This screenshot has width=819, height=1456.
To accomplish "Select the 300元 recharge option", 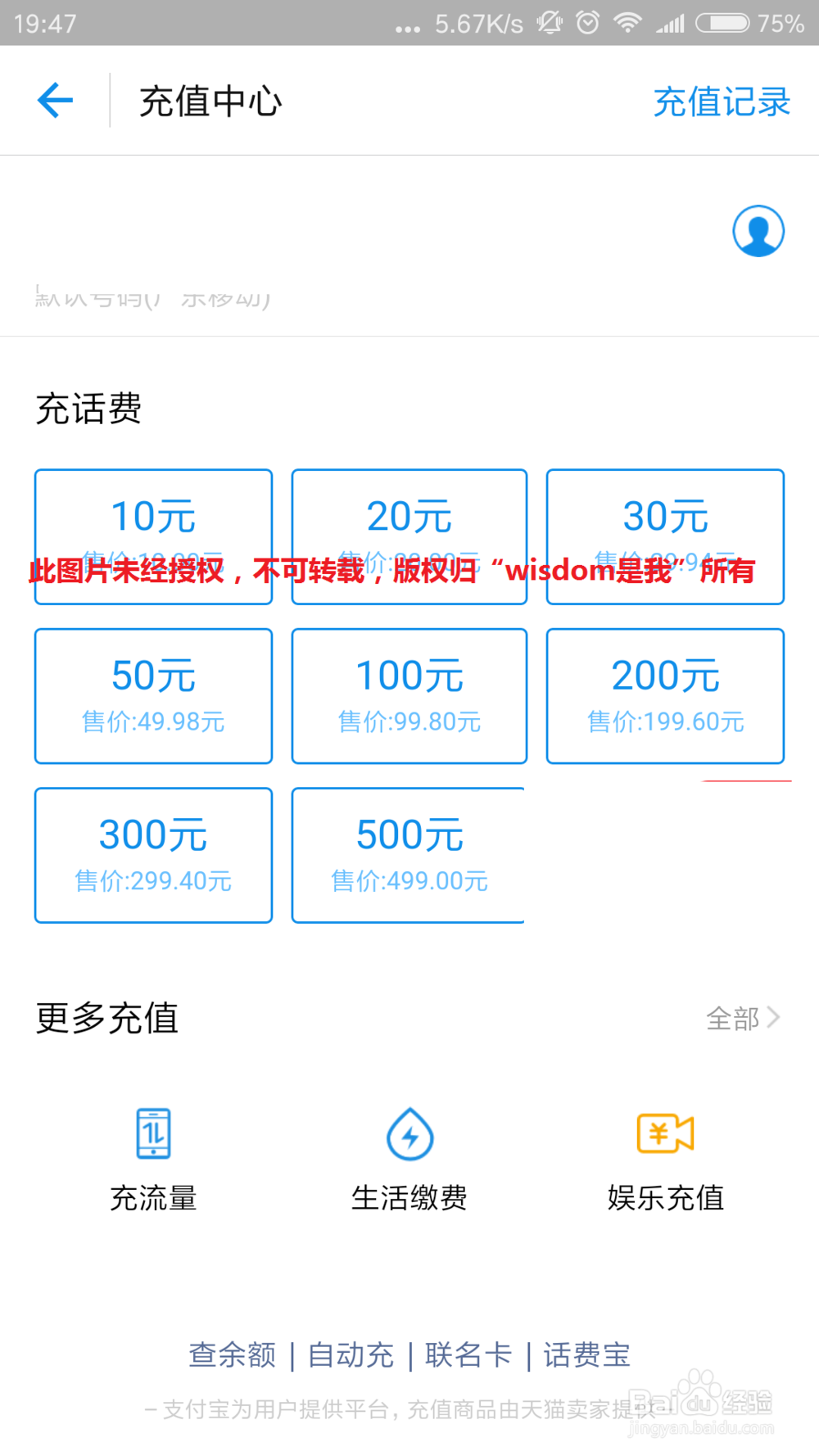I will click(x=152, y=854).
